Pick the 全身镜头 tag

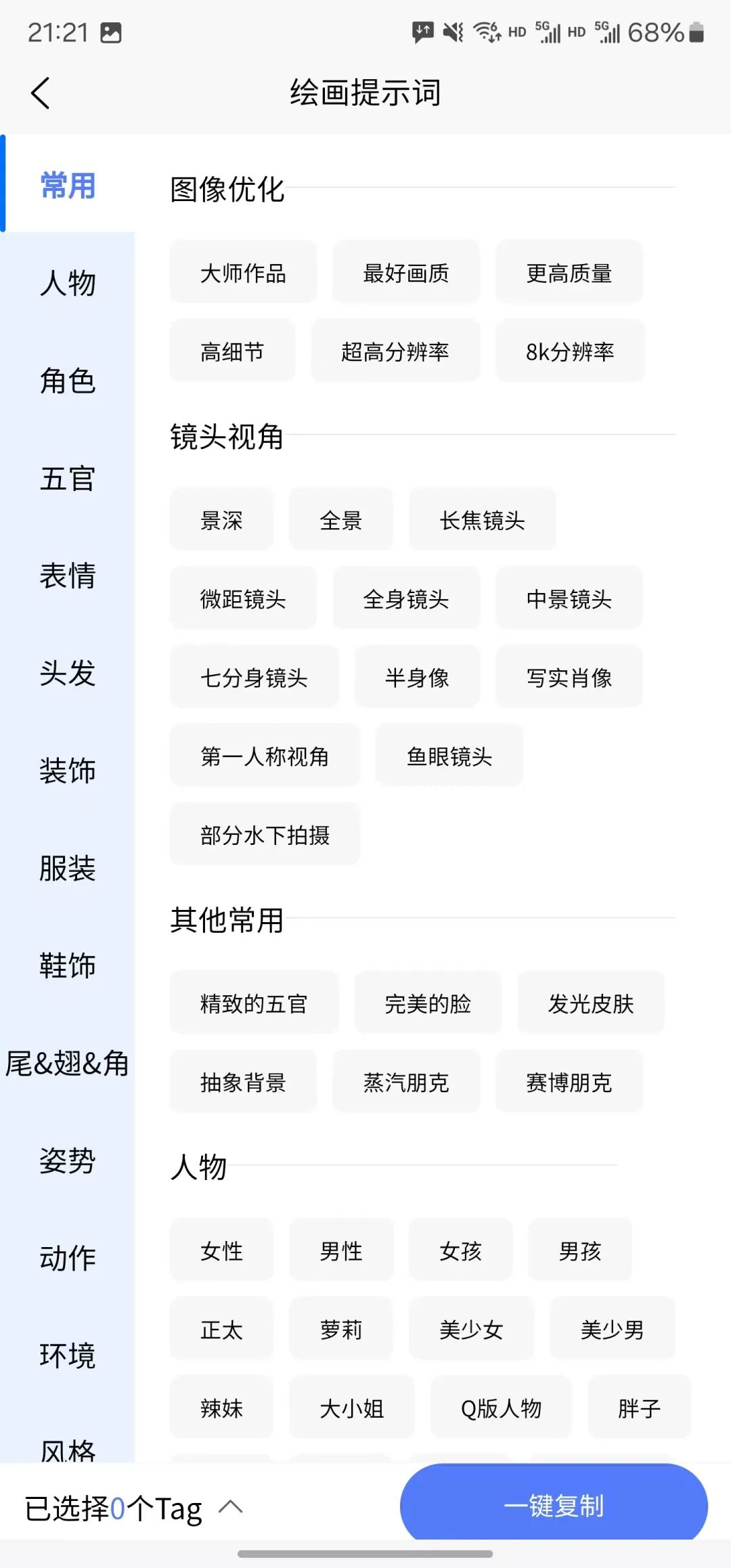406,598
